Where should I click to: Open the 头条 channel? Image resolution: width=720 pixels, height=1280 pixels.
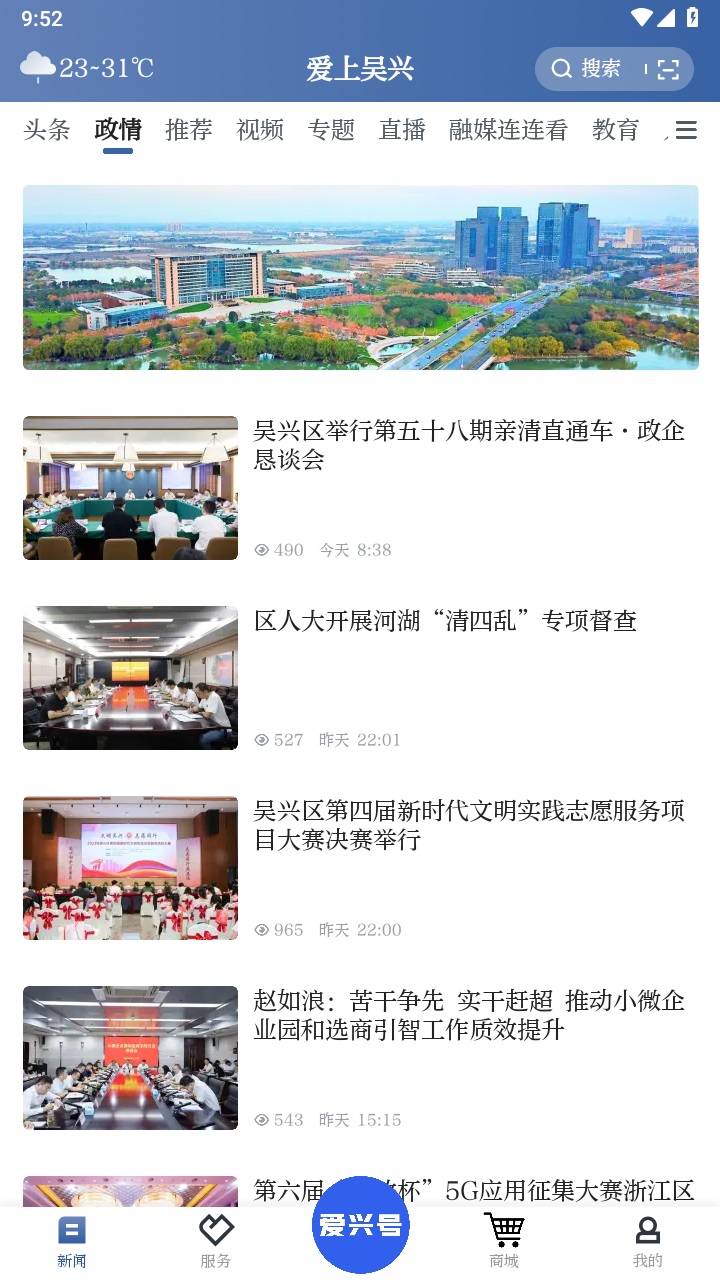(45, 129)
